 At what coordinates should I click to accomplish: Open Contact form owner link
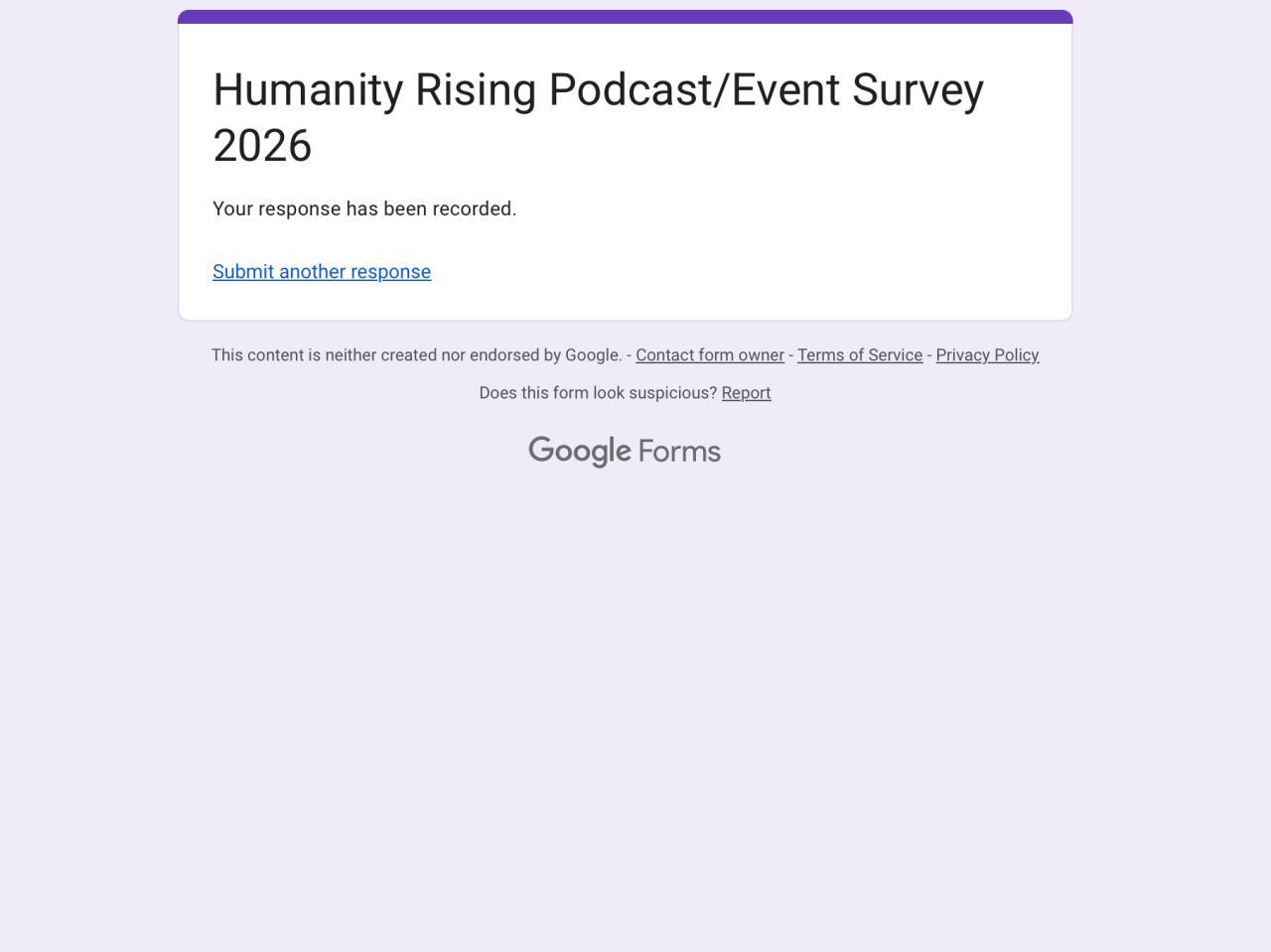click(x=710, y=355)
